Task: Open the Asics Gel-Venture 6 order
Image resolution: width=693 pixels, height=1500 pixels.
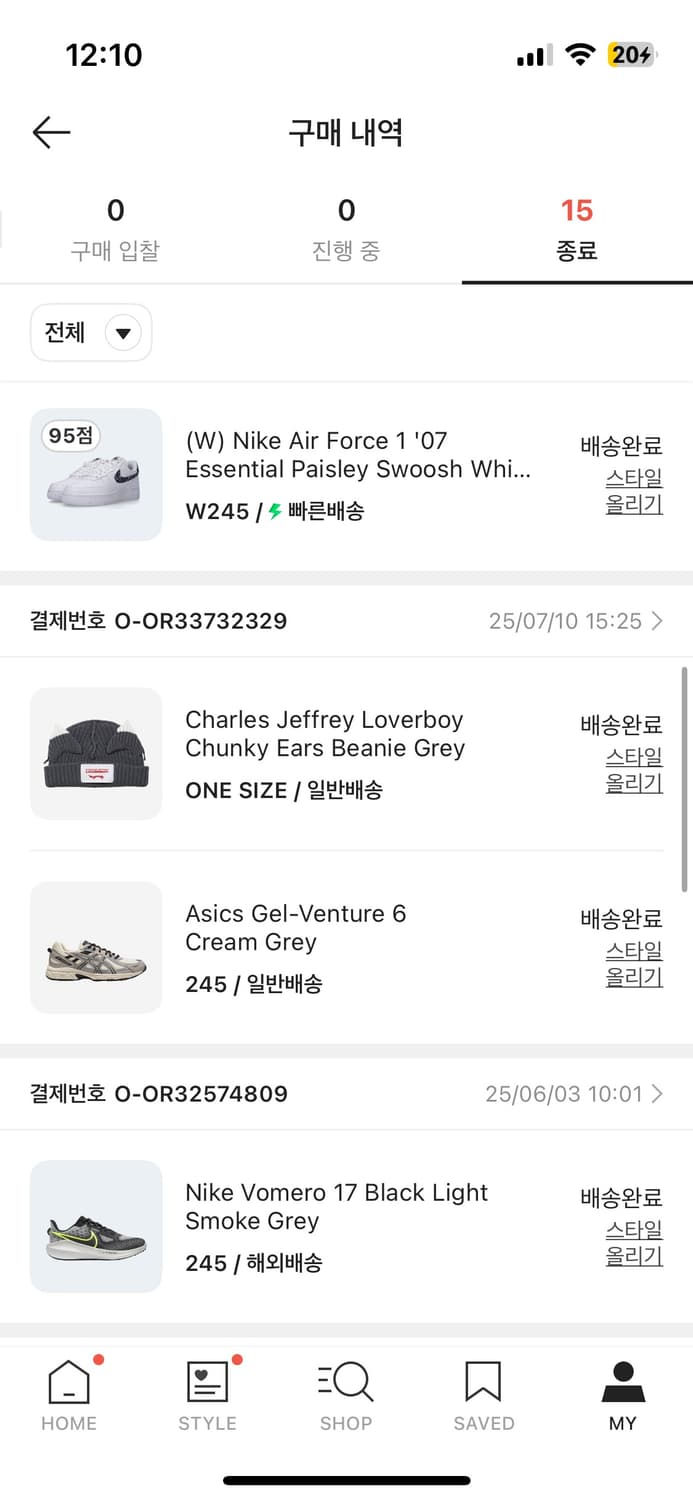Action: tap(296, 947)
